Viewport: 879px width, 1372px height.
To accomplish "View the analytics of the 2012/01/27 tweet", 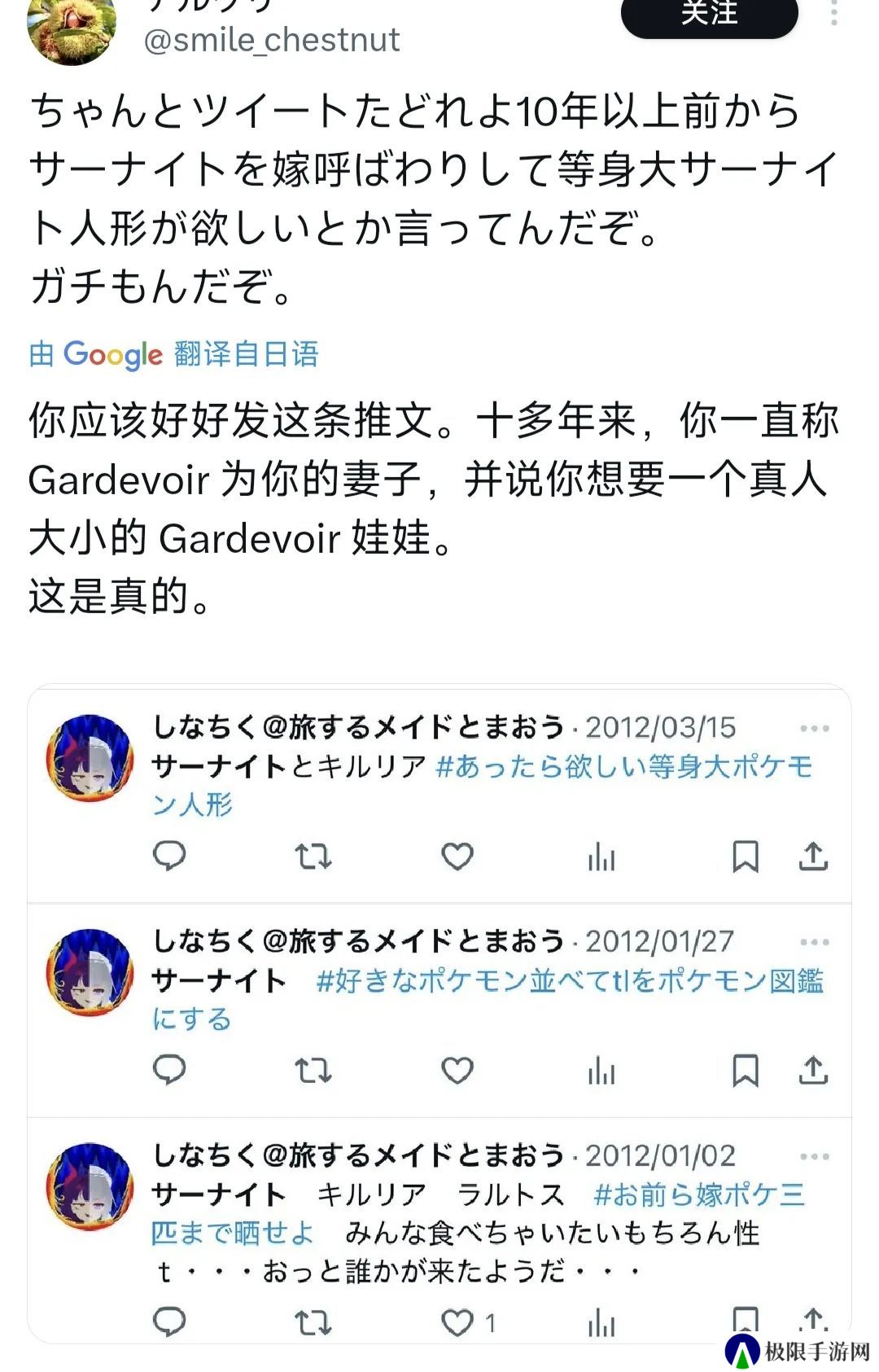I will point(601,1070).
